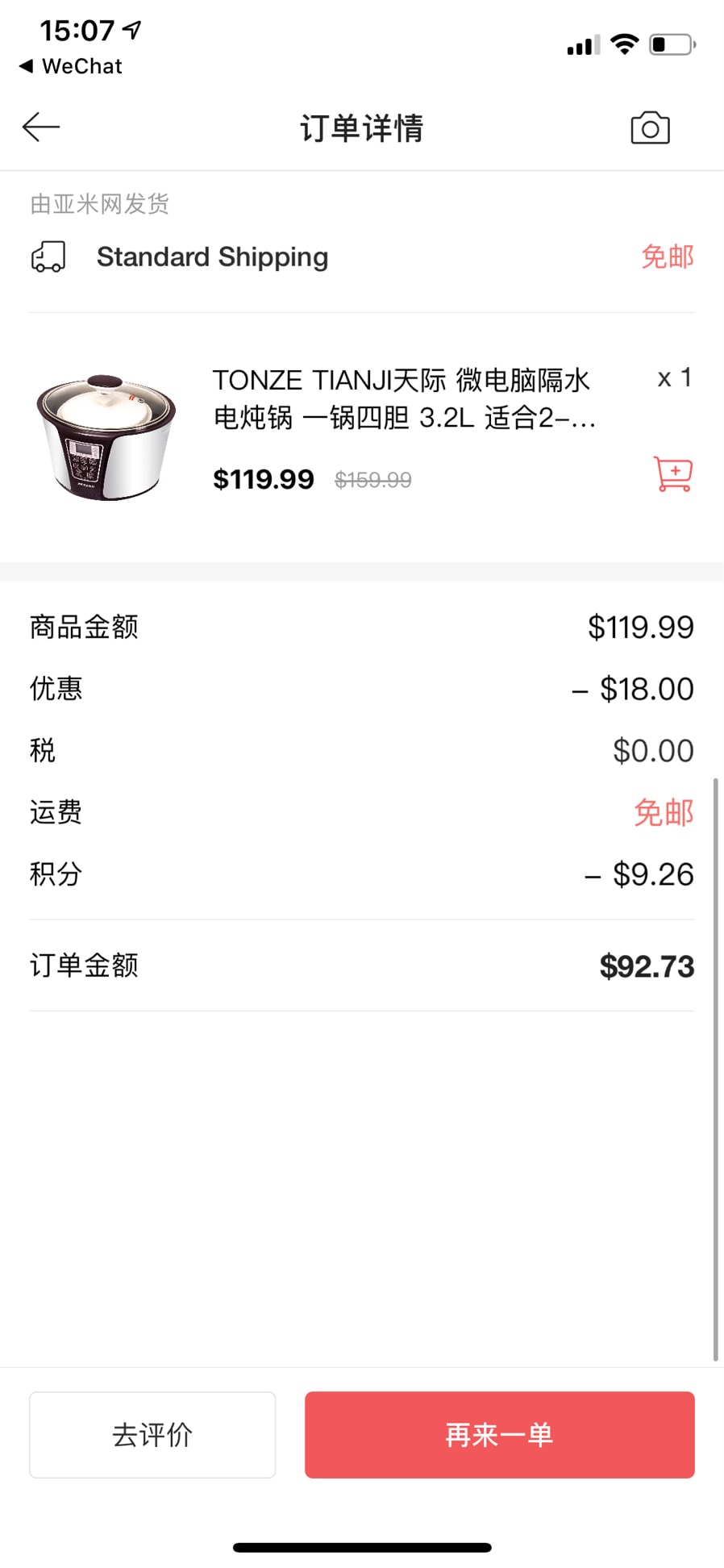Return to WeChat via the status bar link
Image resolution: width=724 pixels, height=1568 pixels.
pyautogui.click(x=71, y=66)
